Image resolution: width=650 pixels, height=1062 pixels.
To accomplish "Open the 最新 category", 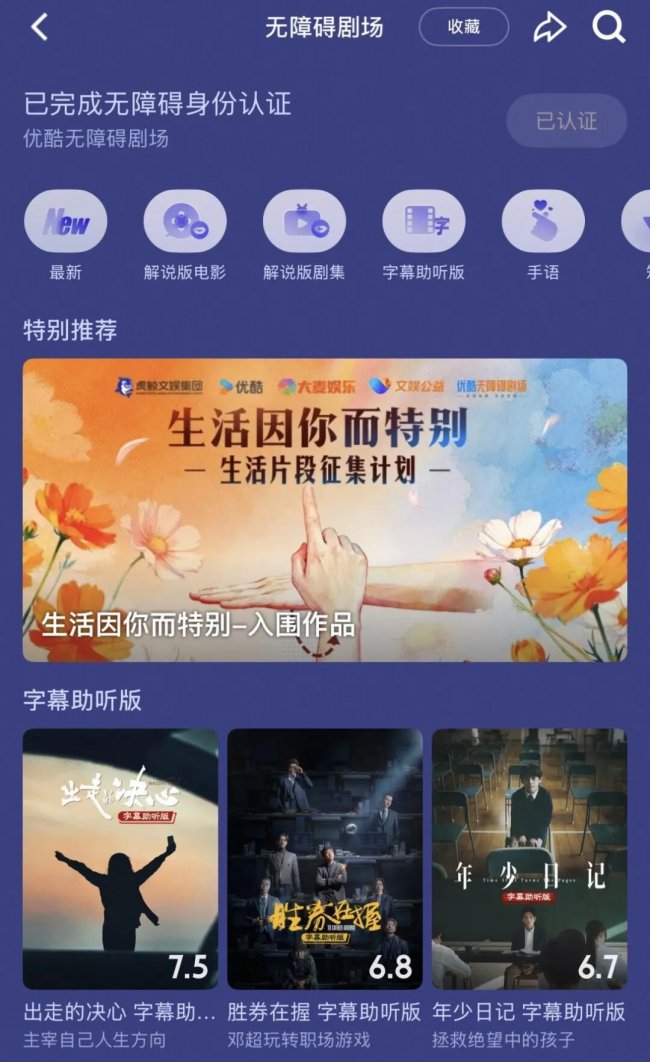I will coord(66,221).
